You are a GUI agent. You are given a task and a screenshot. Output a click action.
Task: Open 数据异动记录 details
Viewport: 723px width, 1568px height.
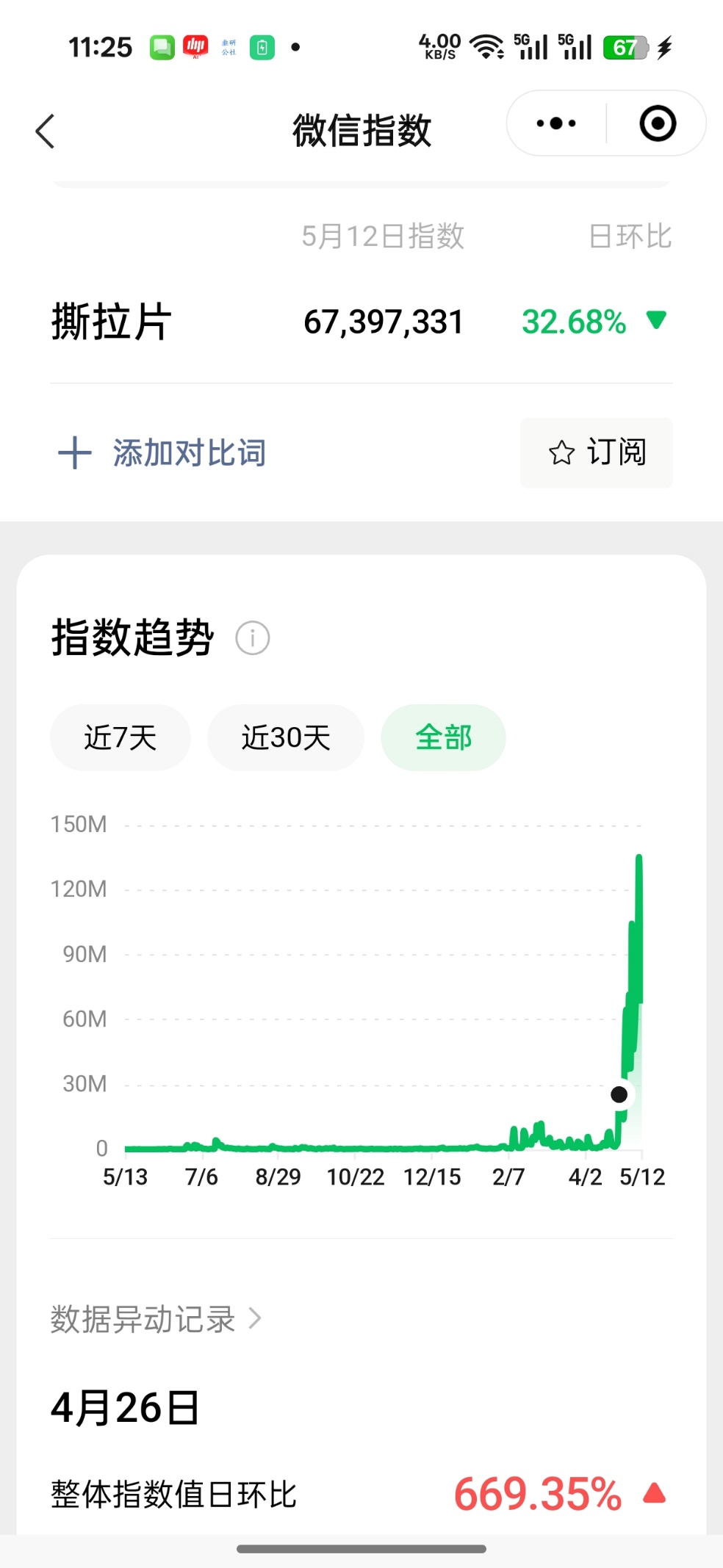coord(156,1319)
